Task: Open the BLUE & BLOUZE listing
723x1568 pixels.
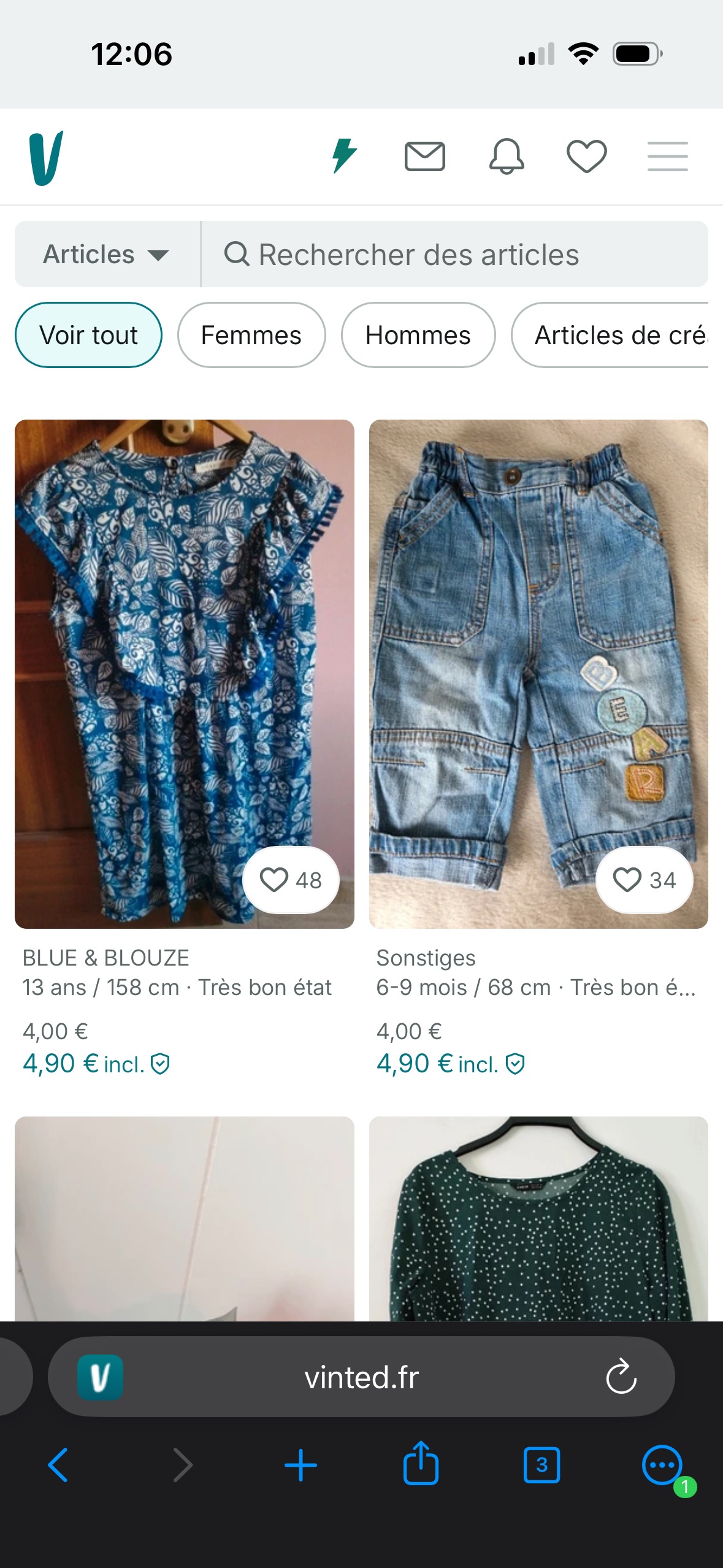Action: tap(184, 675)
